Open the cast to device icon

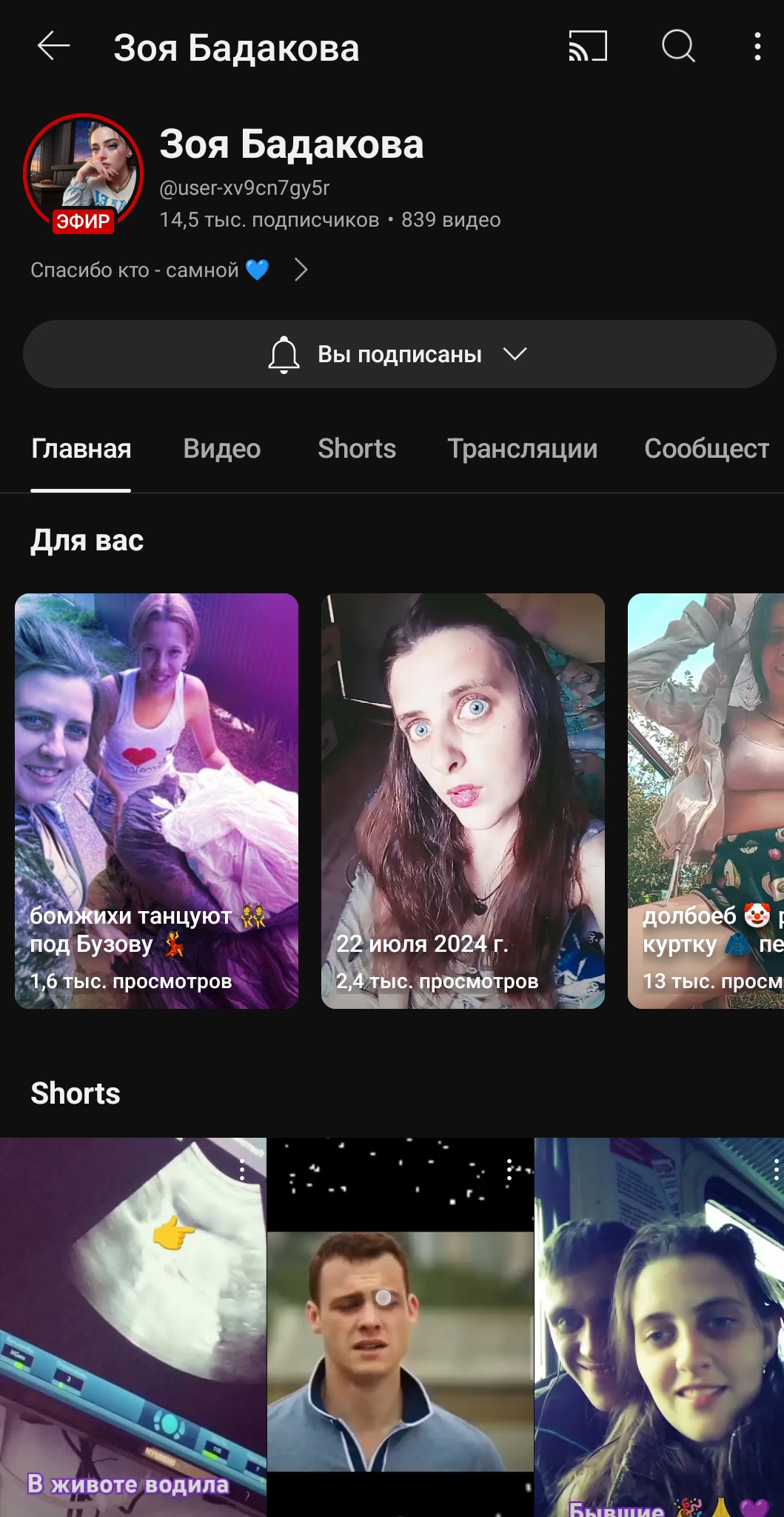pyautogui.click(x=588, y=47)
